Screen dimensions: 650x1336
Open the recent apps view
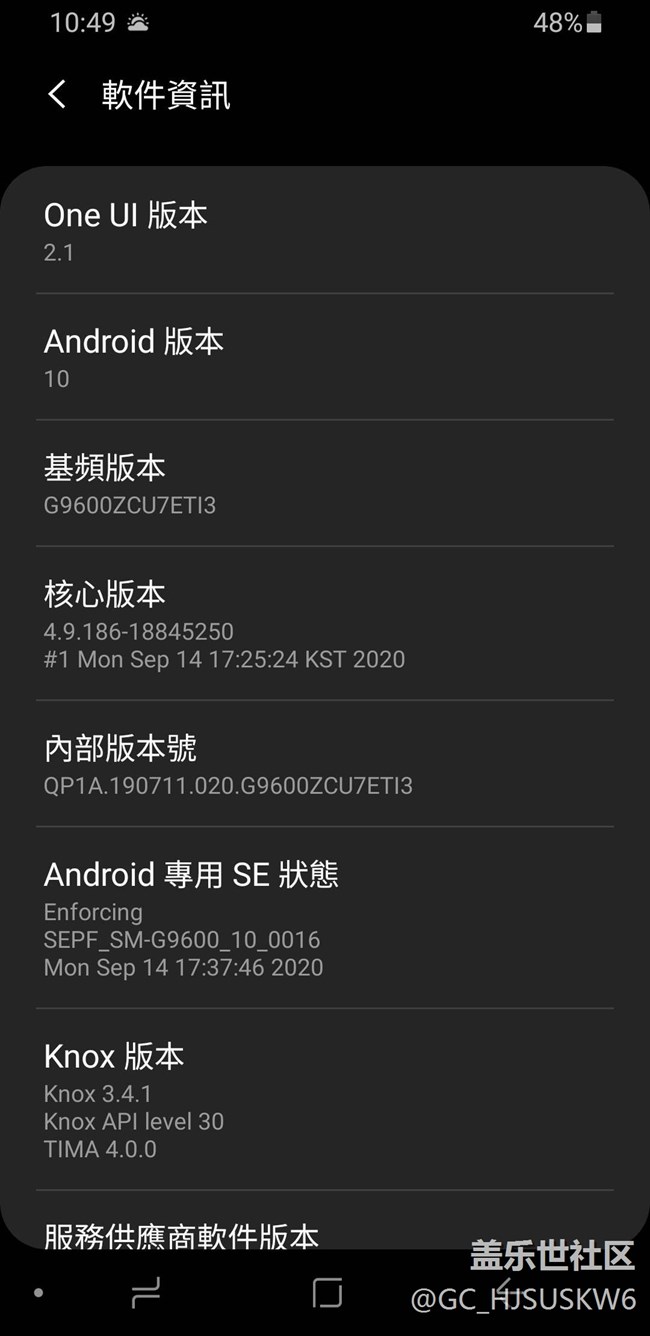coord(146,1293)
